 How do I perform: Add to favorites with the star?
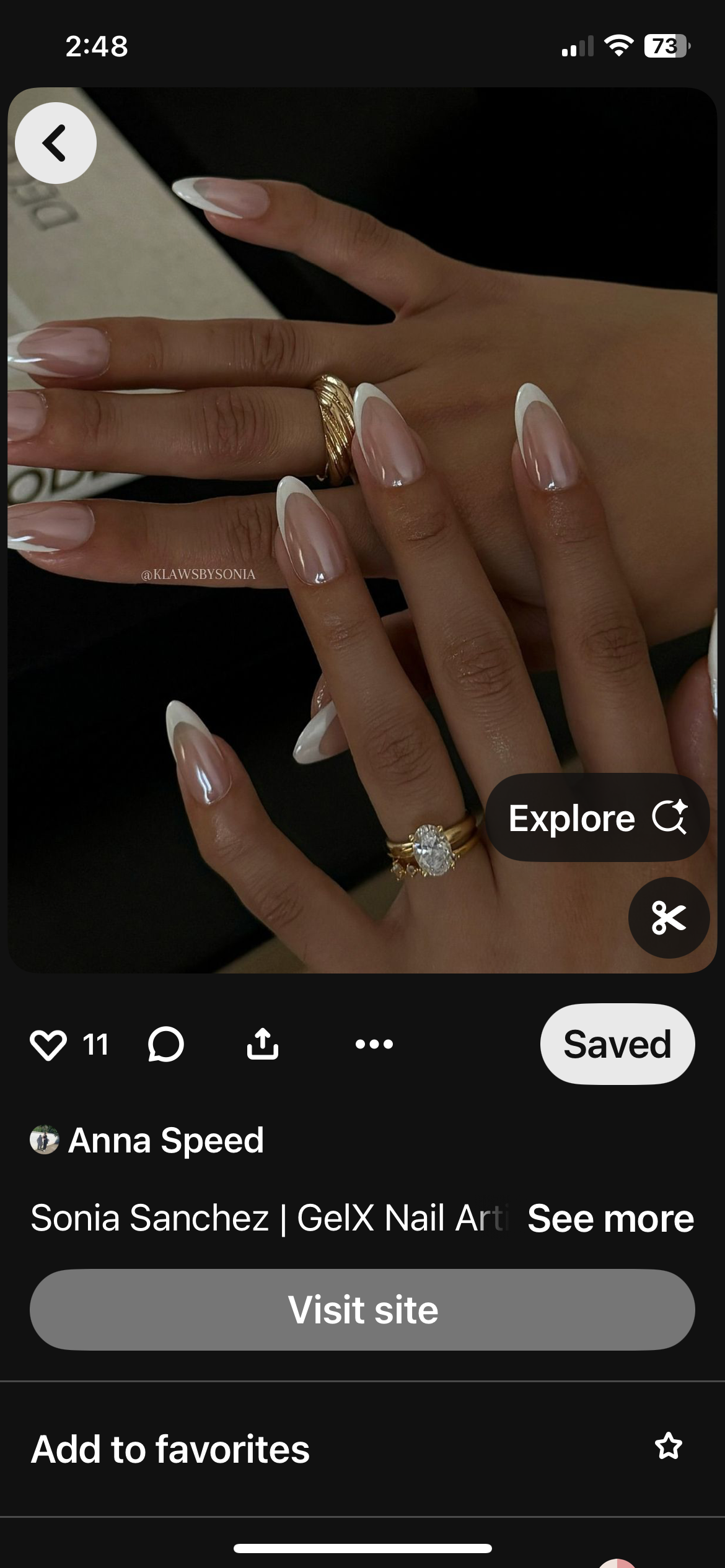tap(669, 1447)
